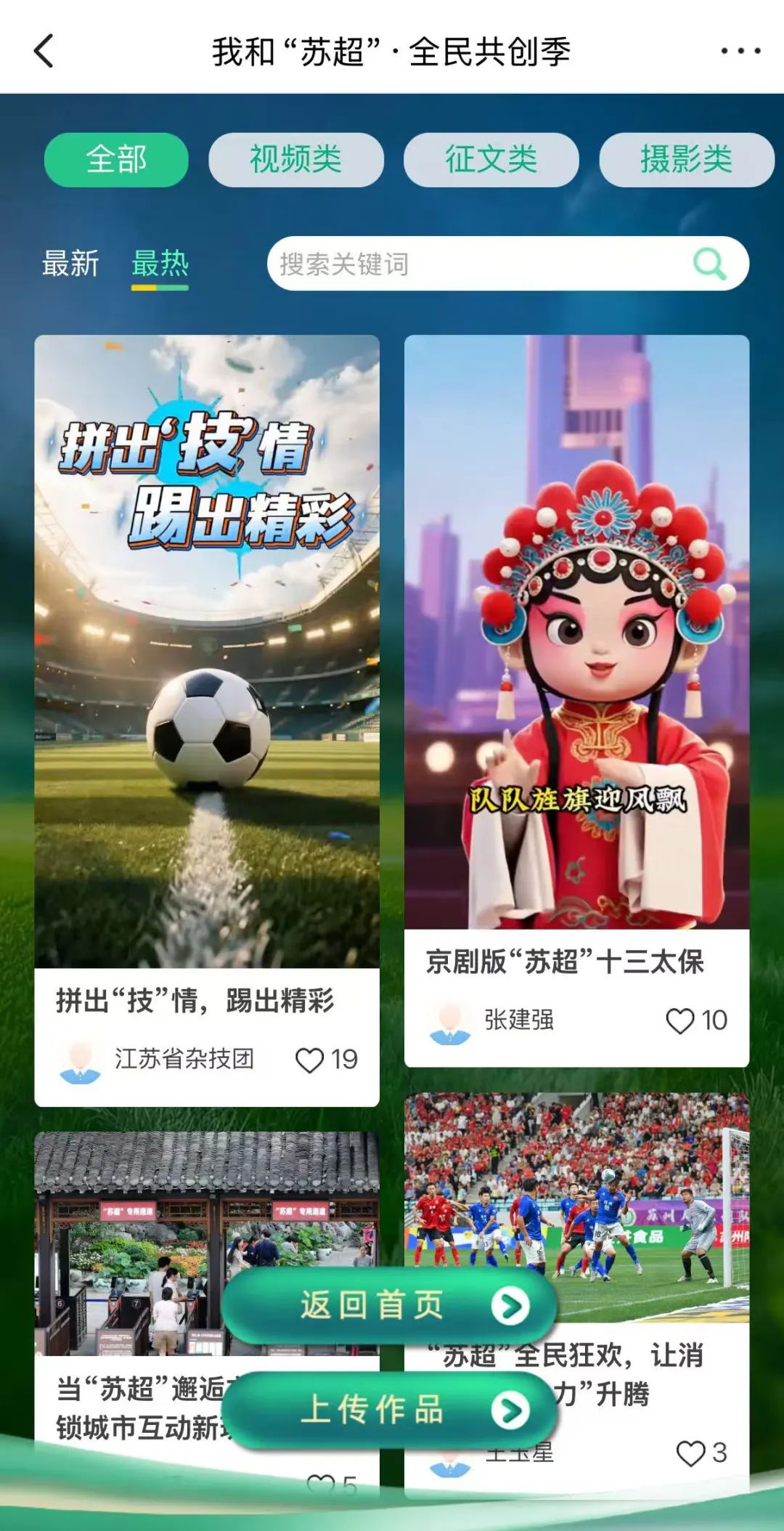Like the post with 3 likes

click(x=690, y=1453)
